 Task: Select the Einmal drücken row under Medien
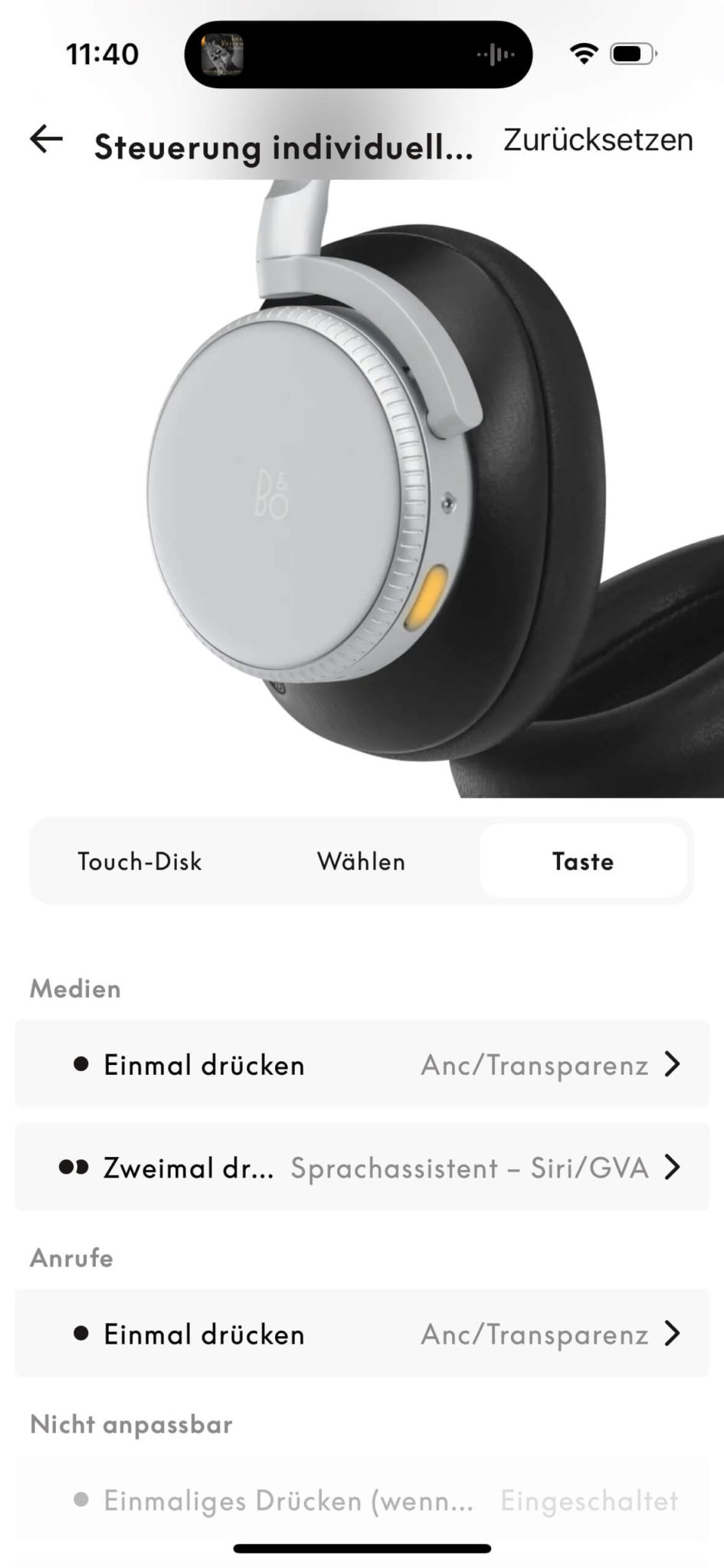click(203, 1064)
